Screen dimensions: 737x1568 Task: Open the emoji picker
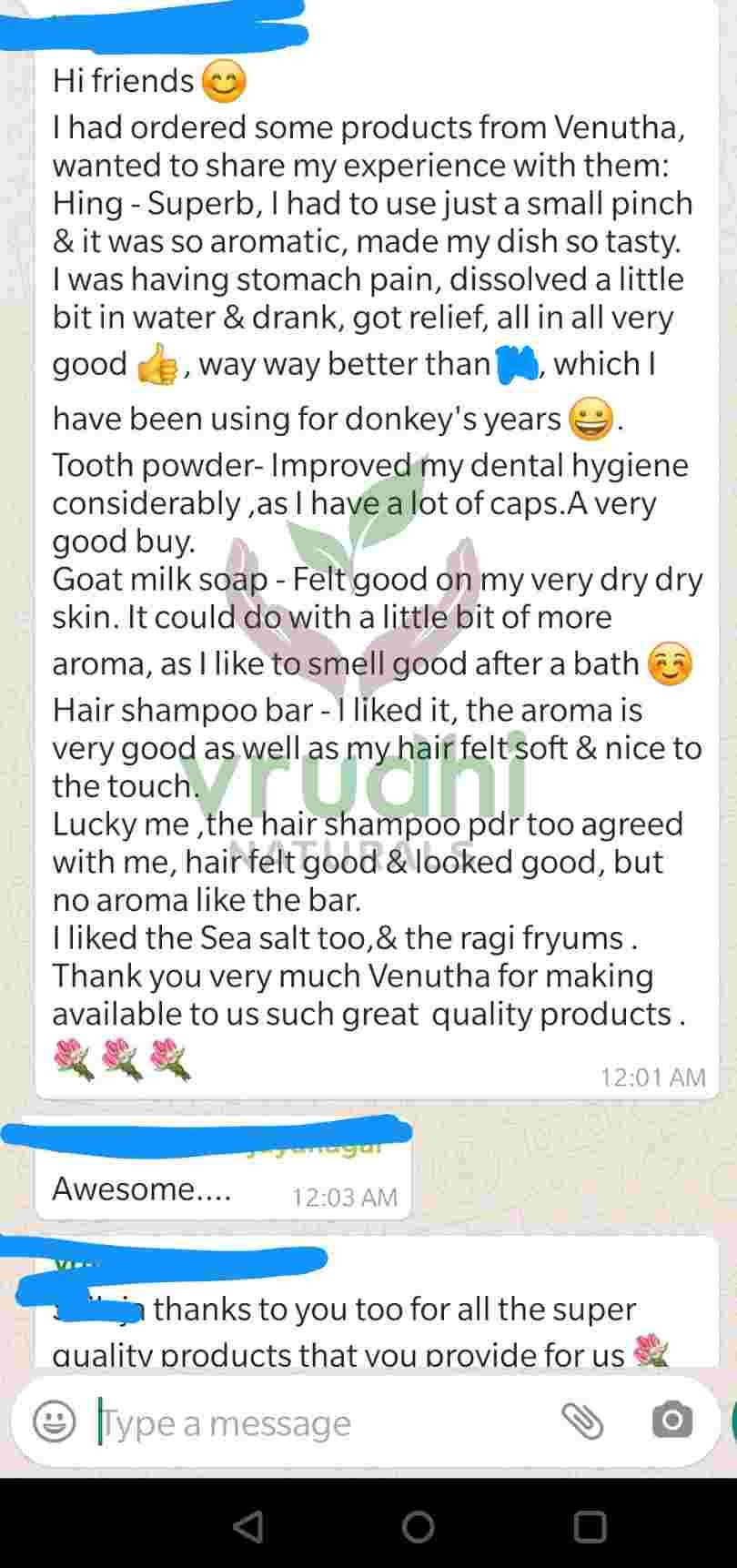point(55,1421)
